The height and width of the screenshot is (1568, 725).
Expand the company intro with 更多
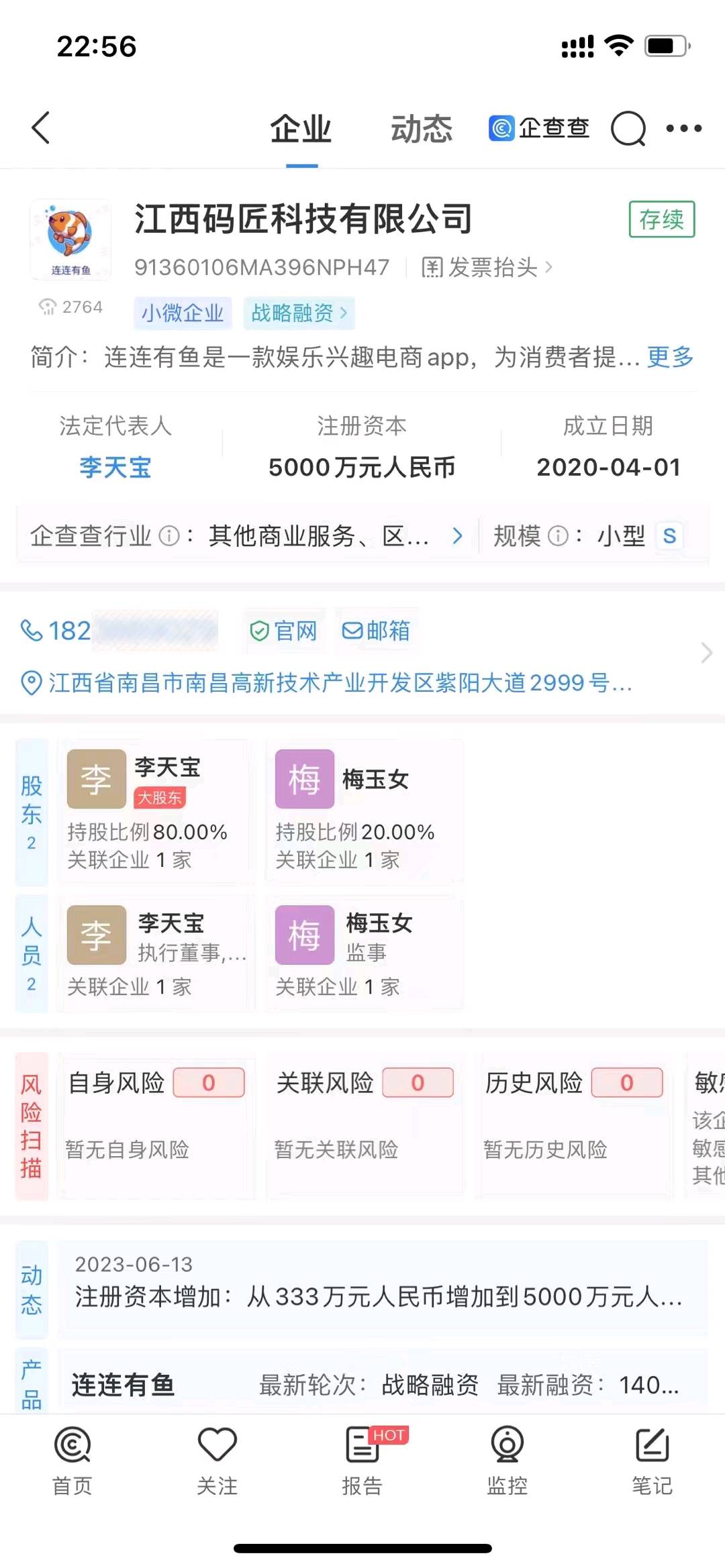pos(670,357)
